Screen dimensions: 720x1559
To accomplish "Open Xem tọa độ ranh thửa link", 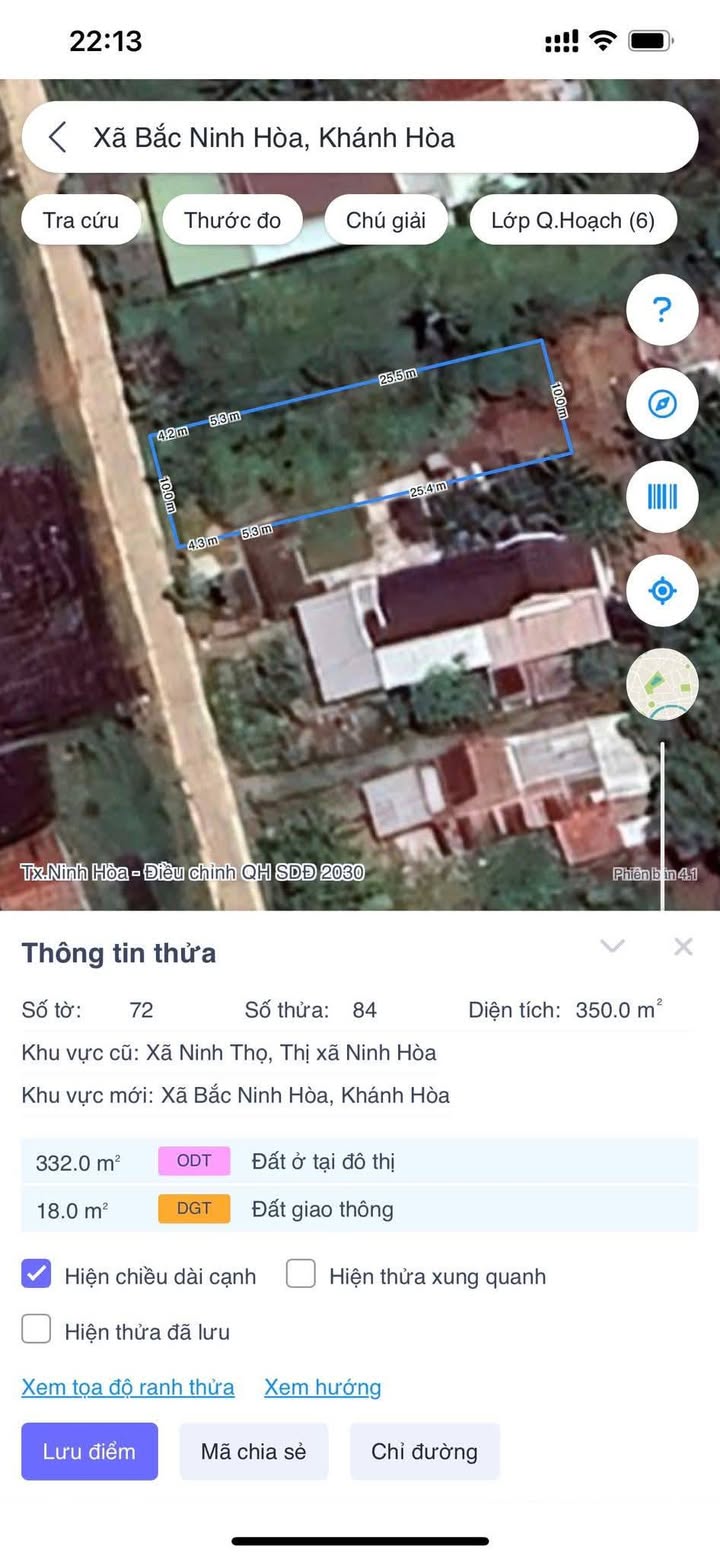I will [128, 1387].
